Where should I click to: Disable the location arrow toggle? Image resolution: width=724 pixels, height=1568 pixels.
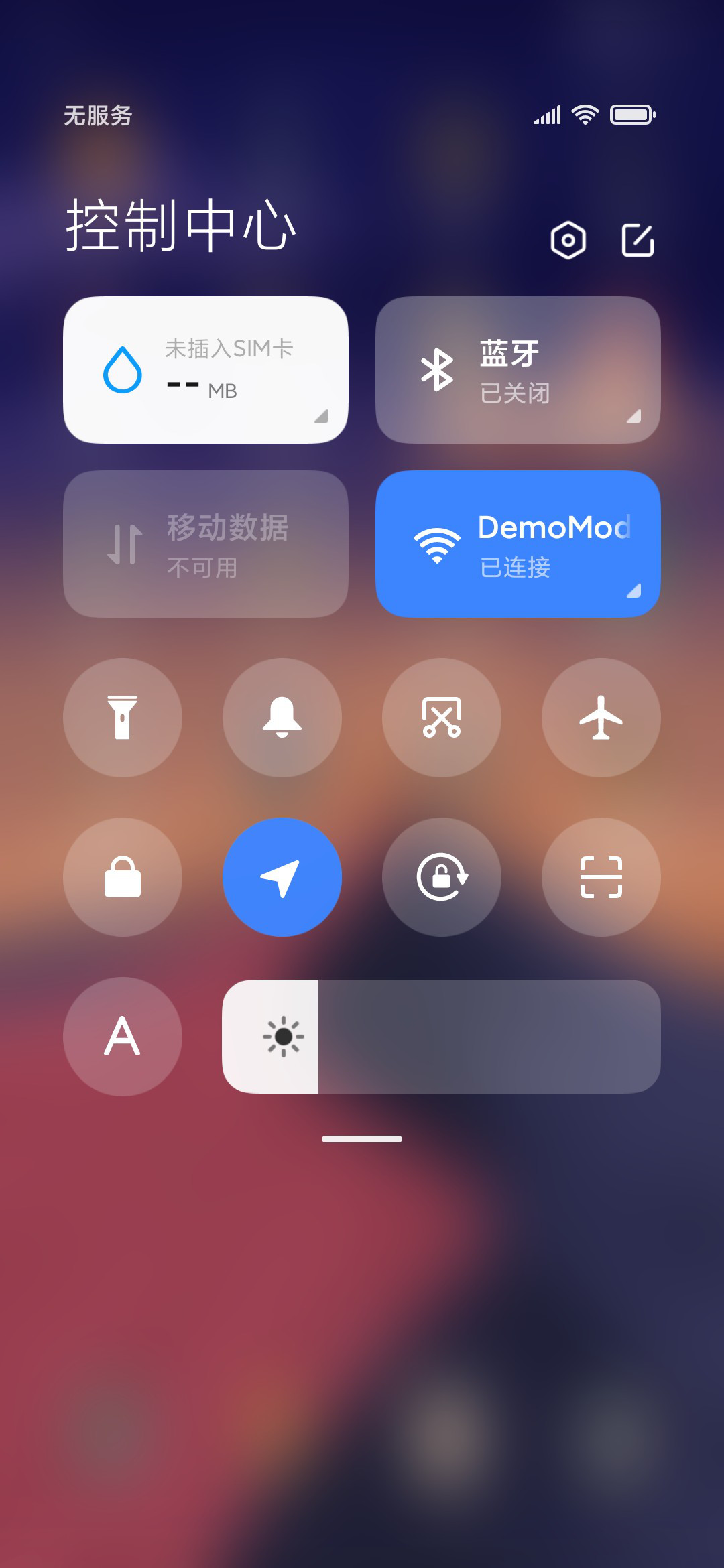click(x=282, y=877)
